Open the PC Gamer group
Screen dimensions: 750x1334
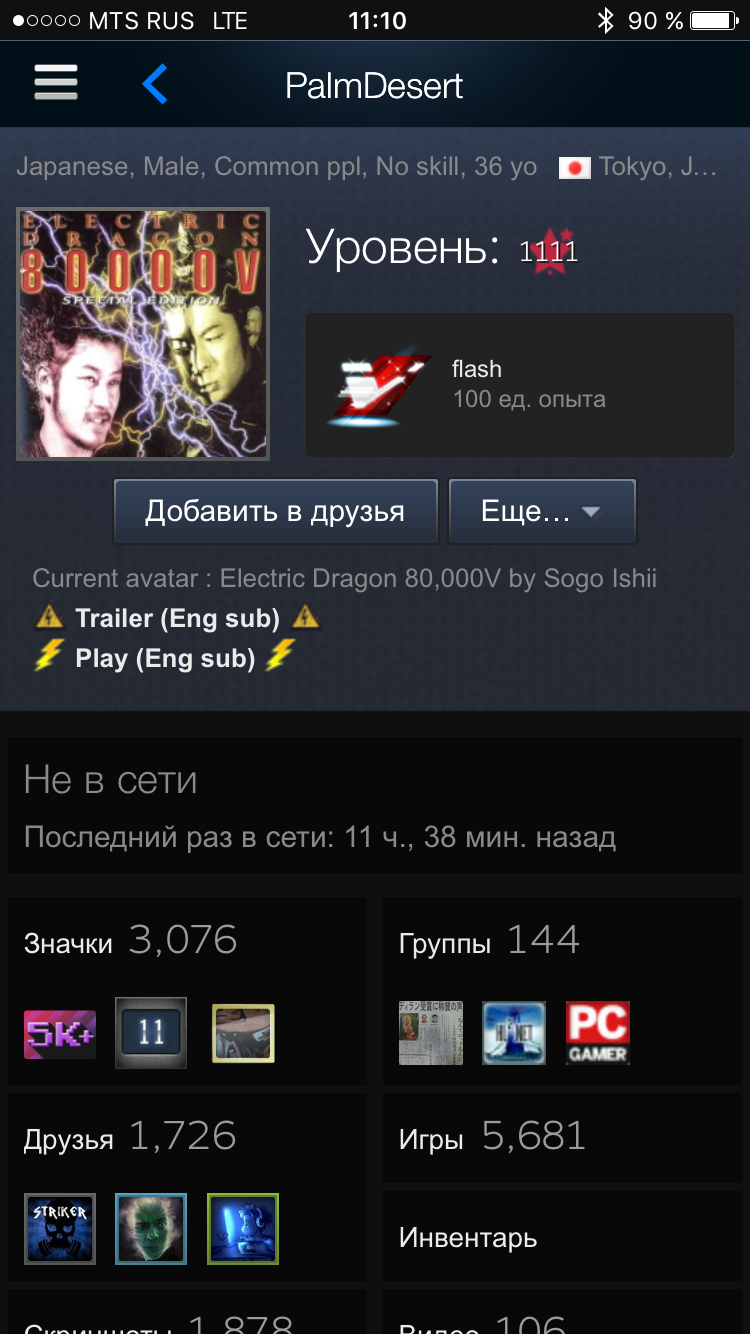(598, 1033)
